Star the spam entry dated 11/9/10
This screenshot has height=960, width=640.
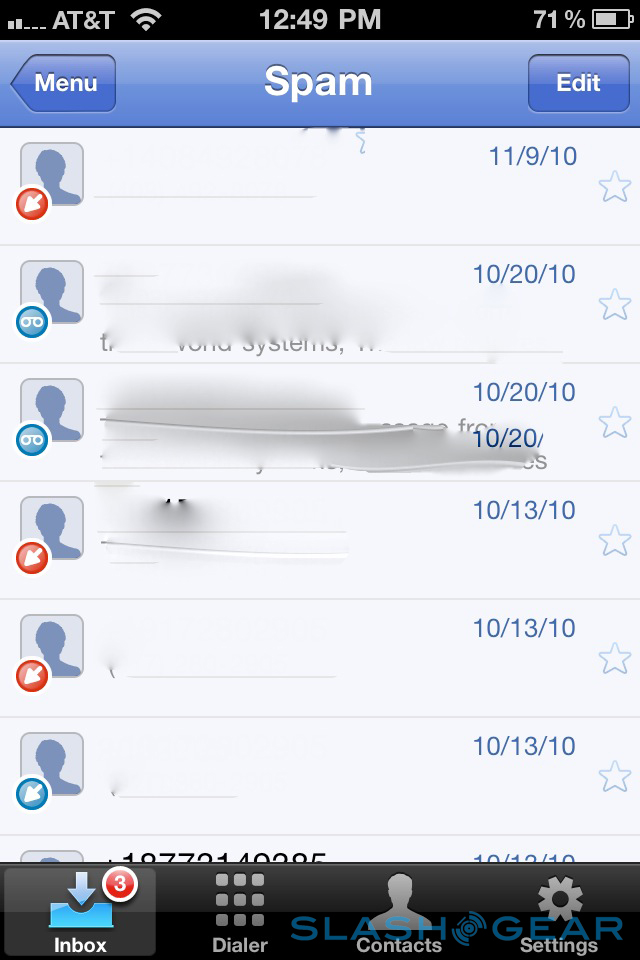(614, 186)
